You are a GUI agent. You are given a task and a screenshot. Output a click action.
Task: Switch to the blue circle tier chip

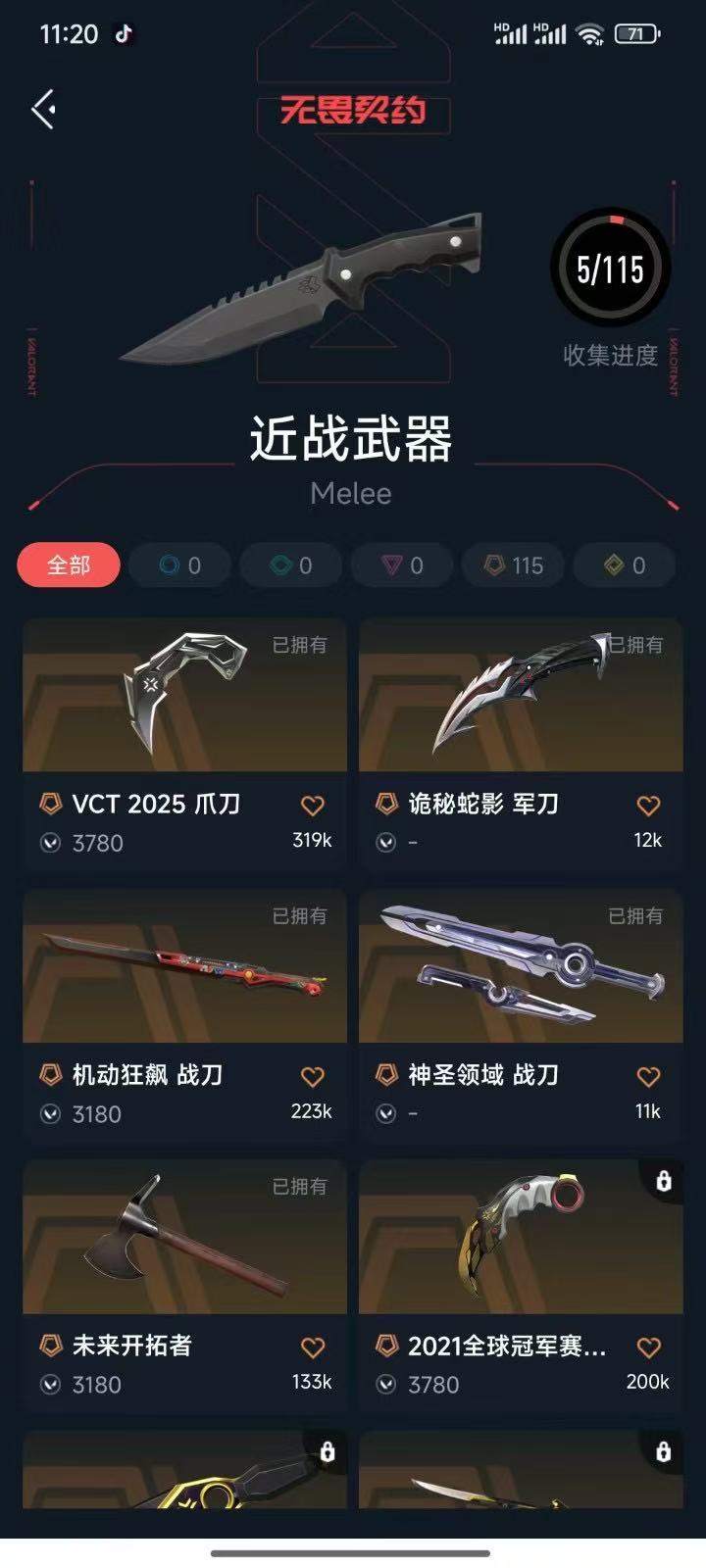coord(179,565)
